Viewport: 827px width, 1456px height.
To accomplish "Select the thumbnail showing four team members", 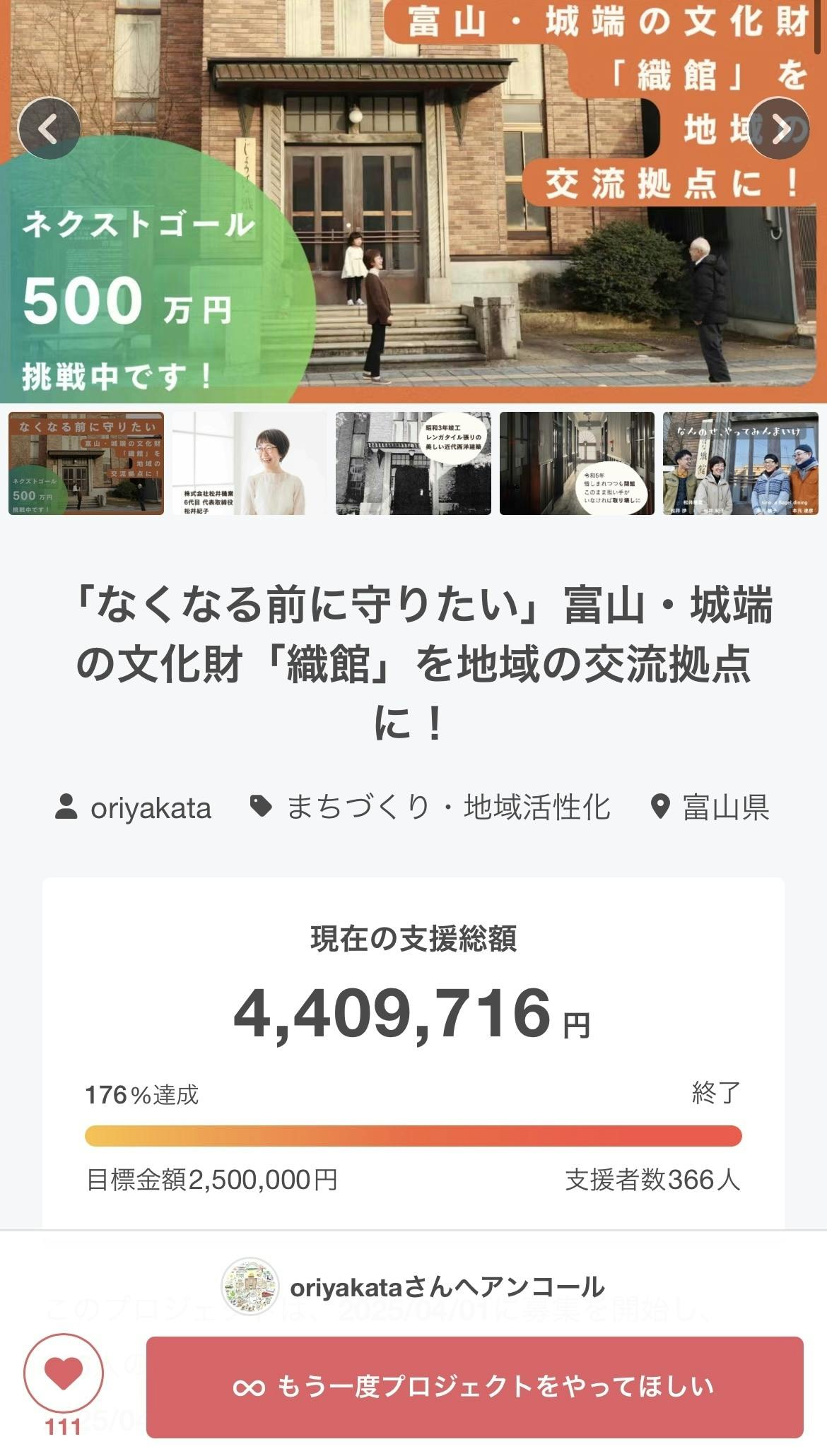I will [x=740, y=463].
